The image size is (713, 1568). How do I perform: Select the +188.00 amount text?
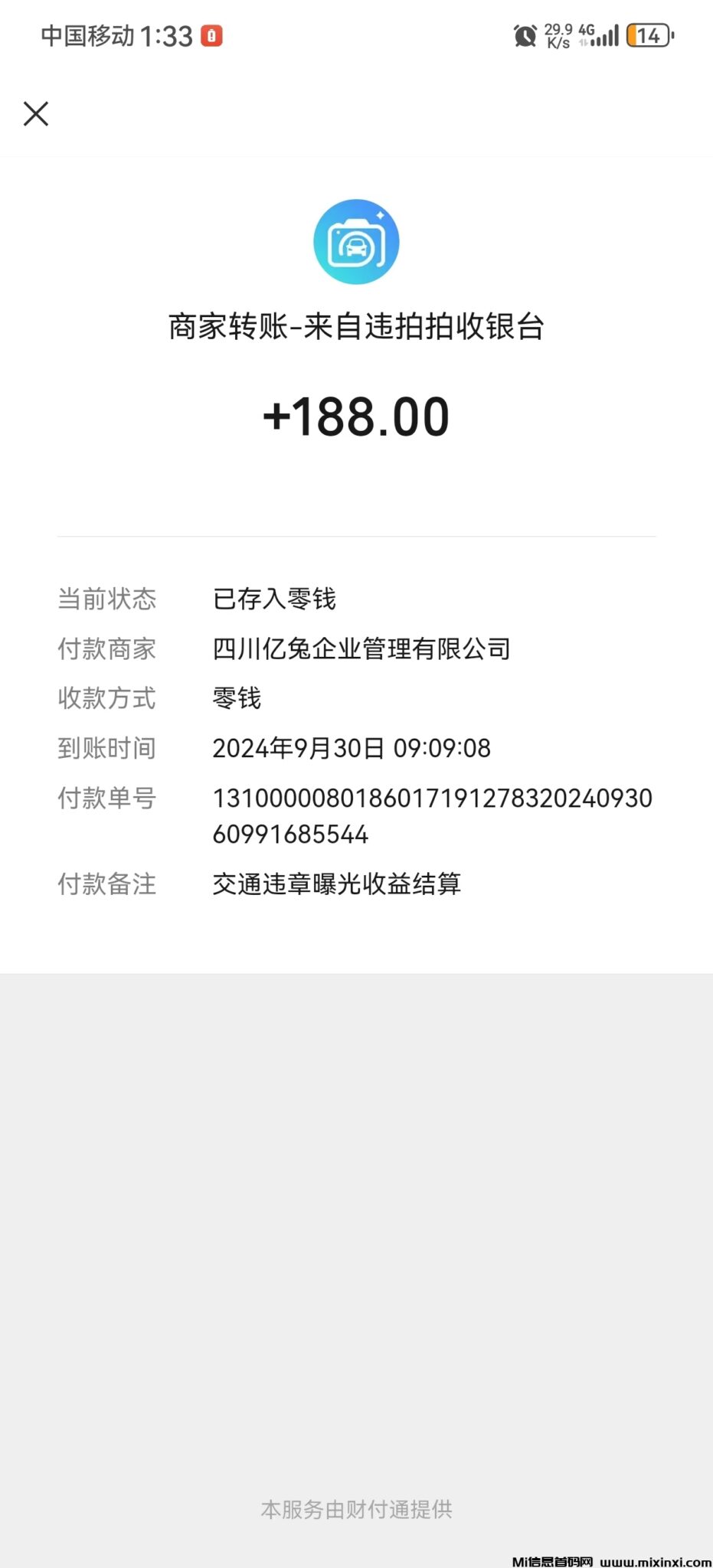pyautogui.click(x=356, y=416)
